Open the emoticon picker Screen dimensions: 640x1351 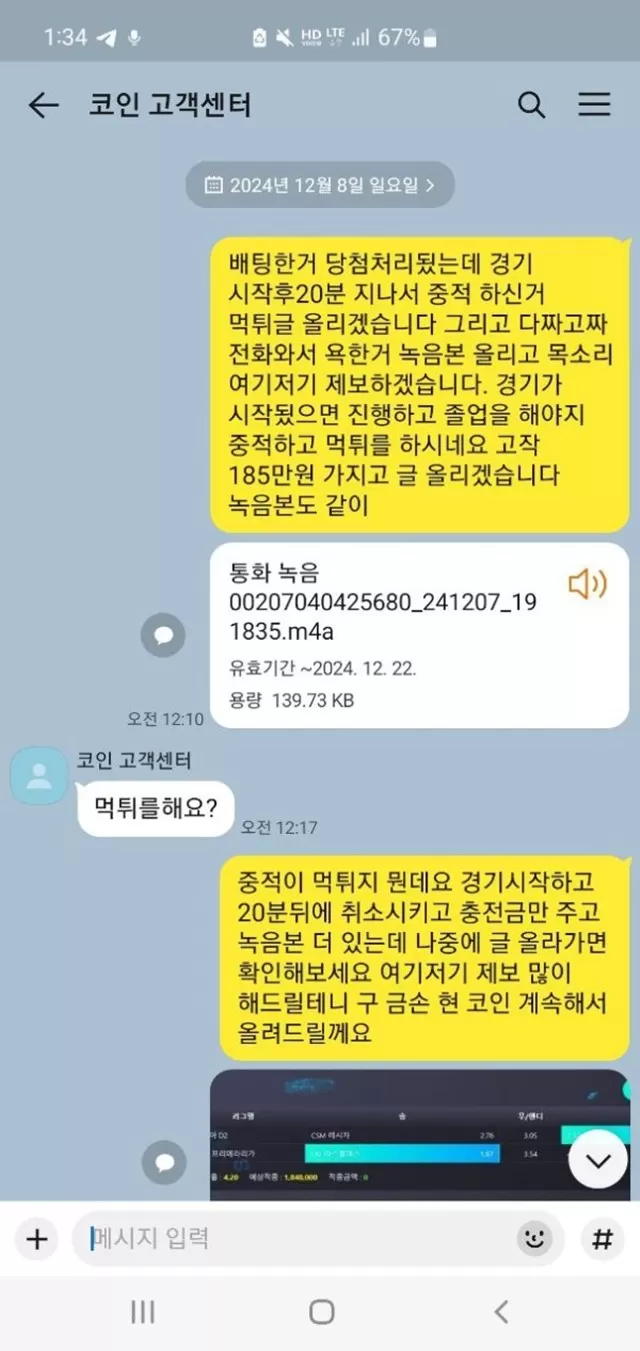[535, 1239]
